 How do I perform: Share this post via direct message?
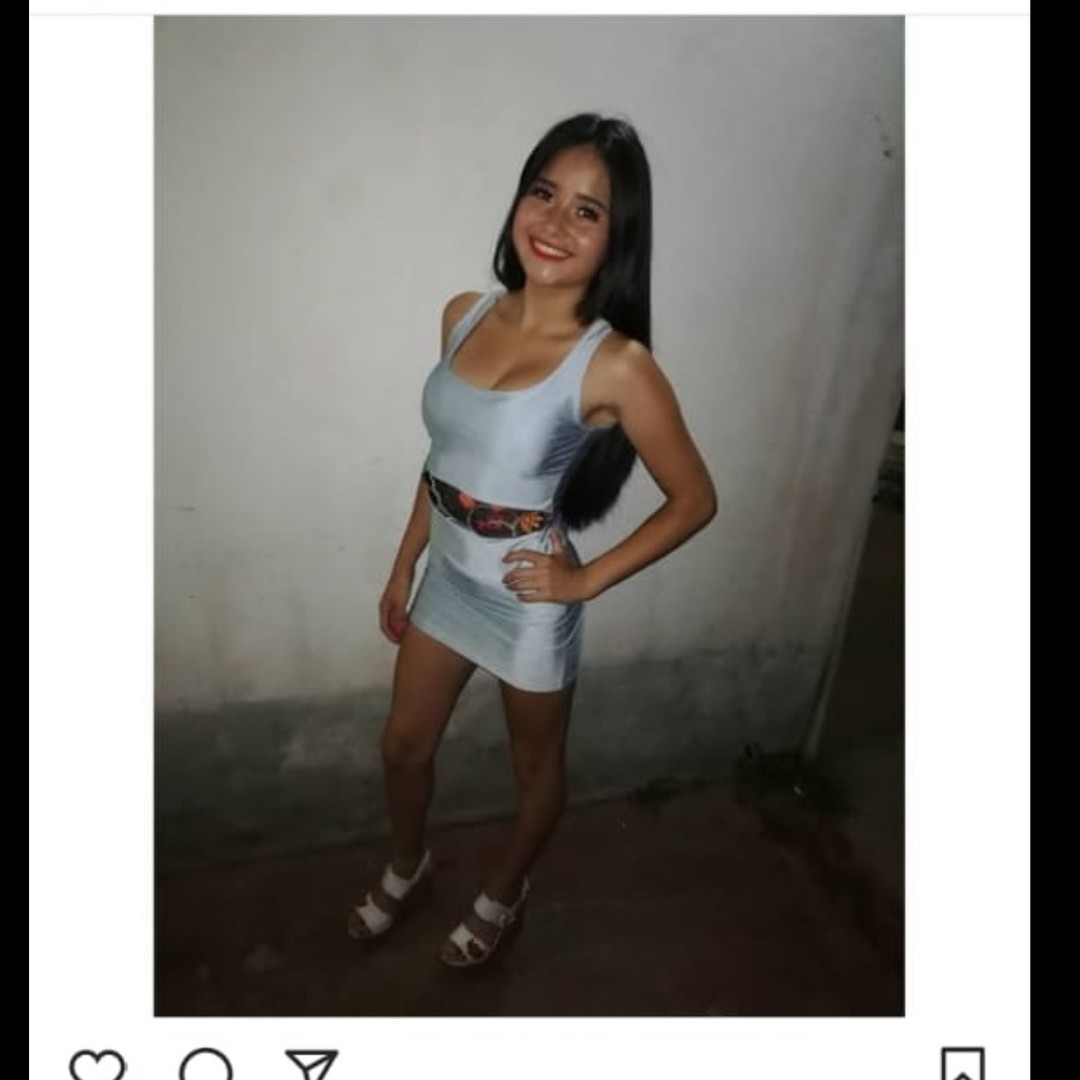coord(312,1065)
